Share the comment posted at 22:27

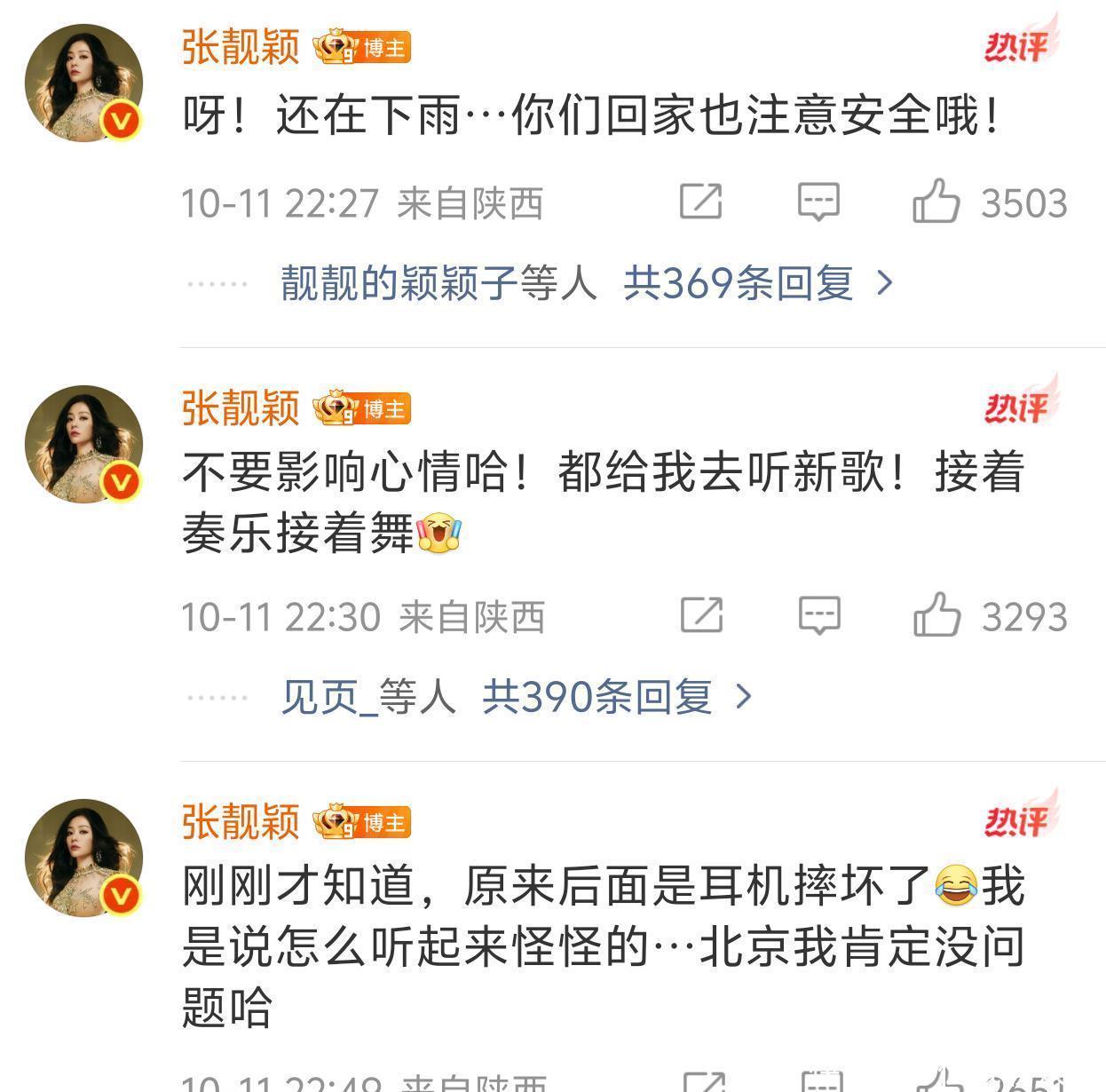click(x=700, y=202)
